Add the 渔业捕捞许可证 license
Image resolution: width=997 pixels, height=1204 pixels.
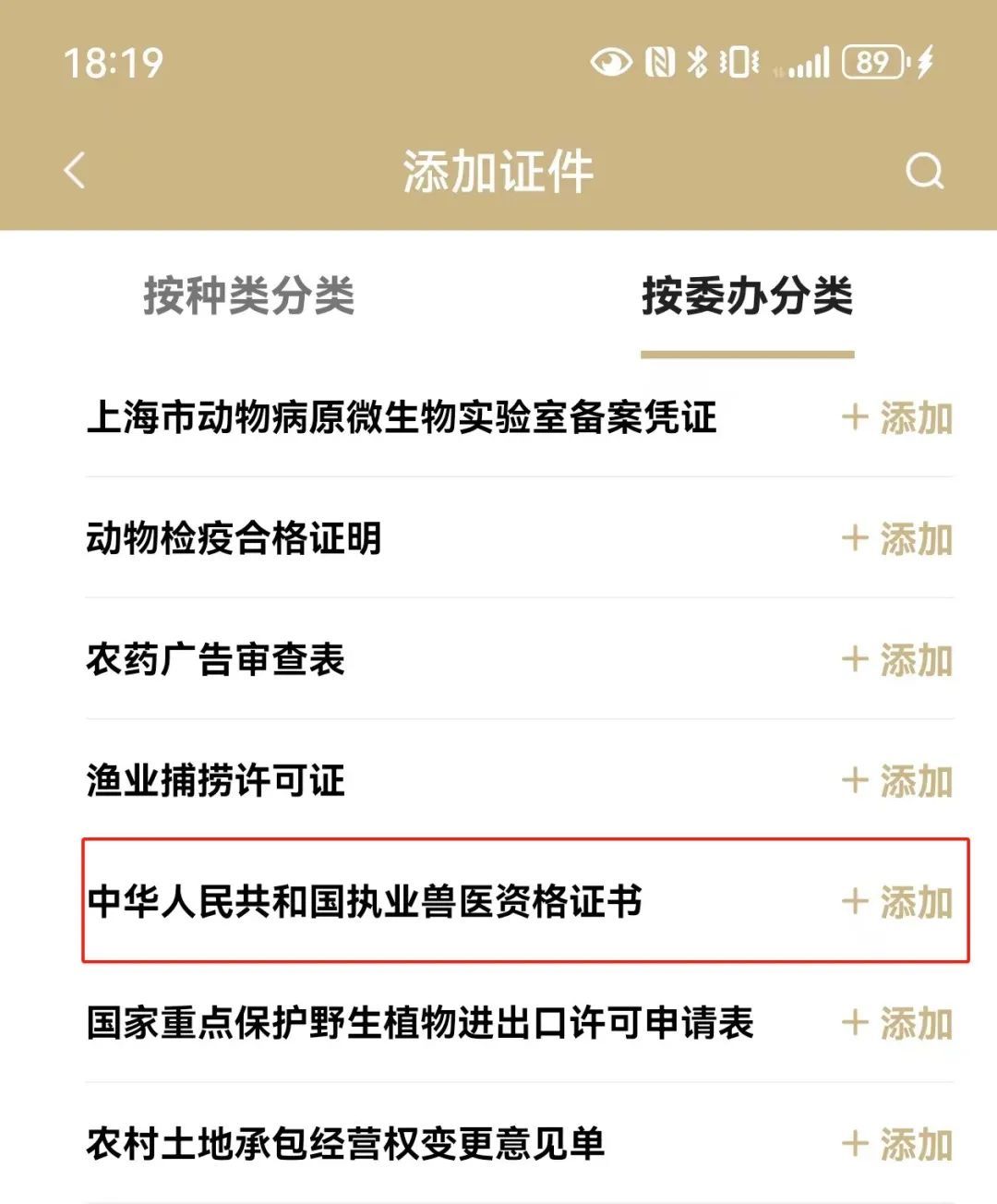point(897,781)
